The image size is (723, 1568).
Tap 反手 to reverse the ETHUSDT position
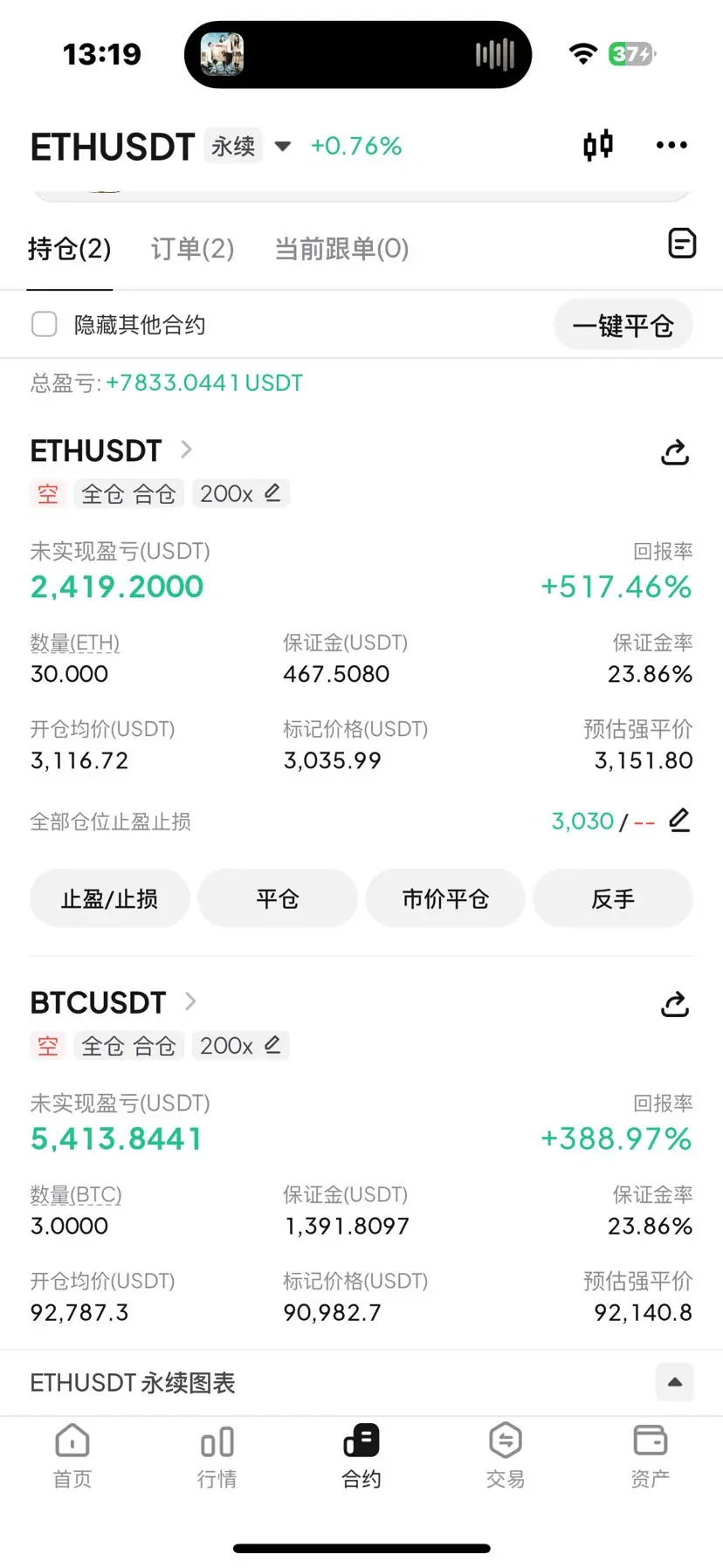point(613,899)
